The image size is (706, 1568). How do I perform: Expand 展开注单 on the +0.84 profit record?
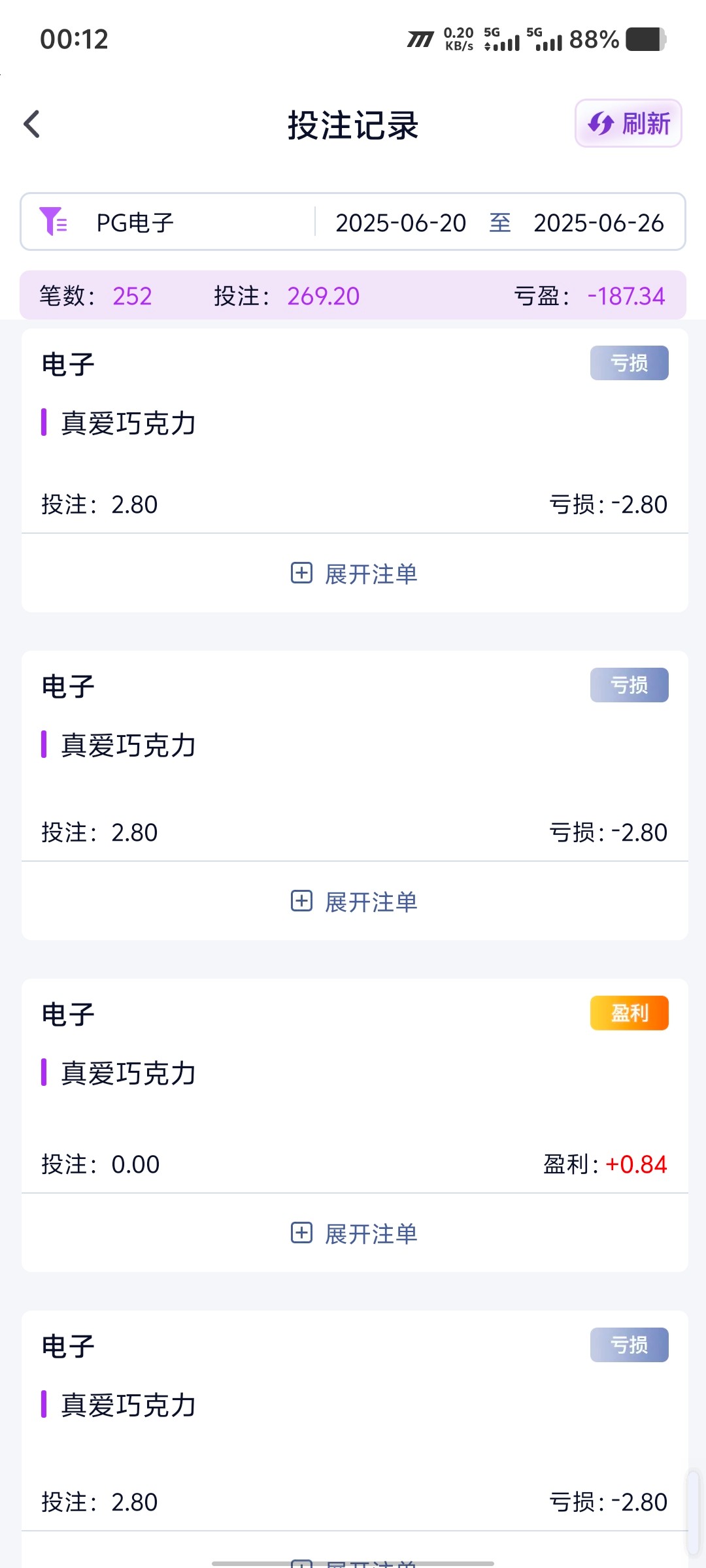coord(354,1233)
